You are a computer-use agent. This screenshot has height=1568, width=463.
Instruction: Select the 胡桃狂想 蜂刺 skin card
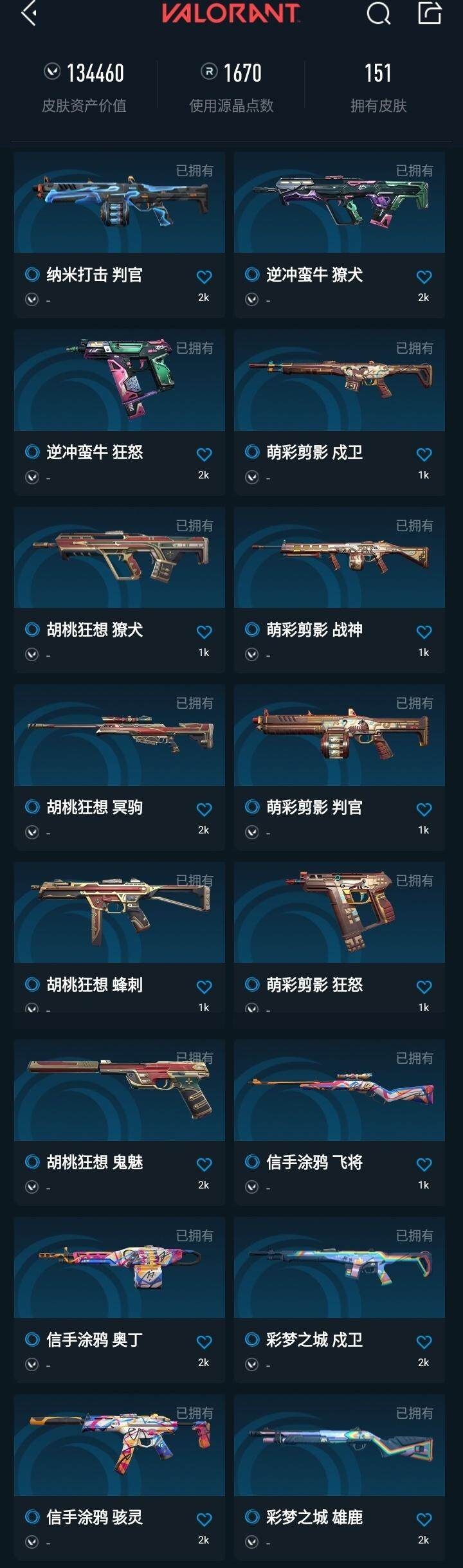pyautogui.click(x=120, y=913)
